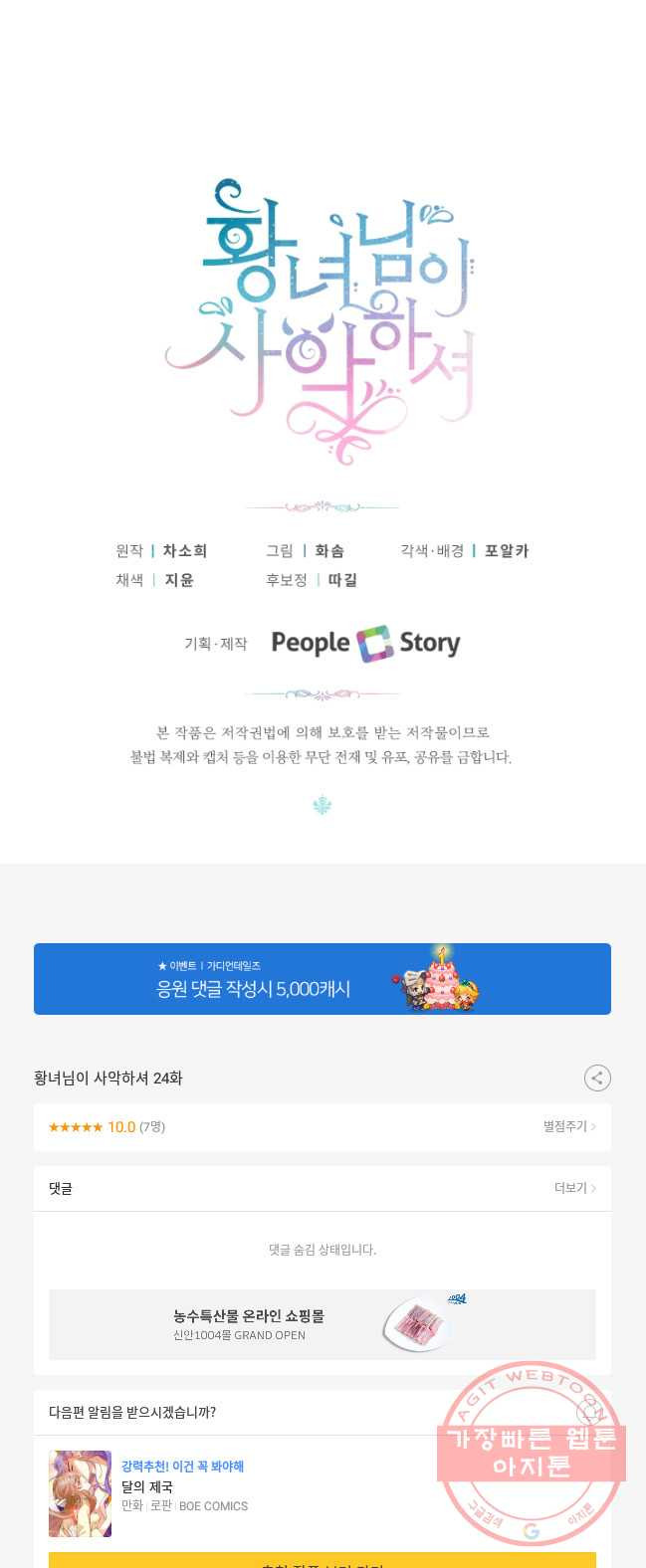Viewport: 646px width, 1568px height.
Task: Open 더보기 to see more comments
Action: click(x=574, y=1188)
